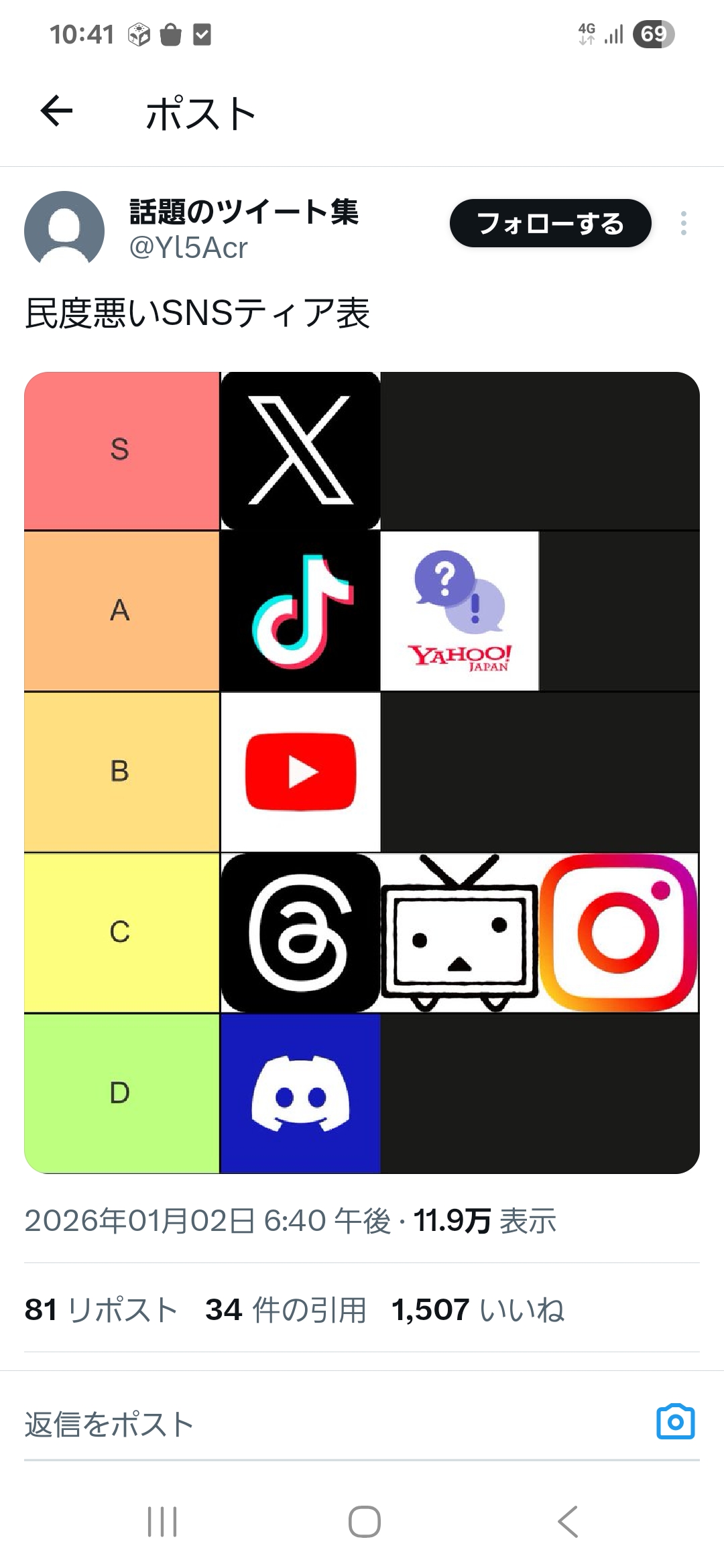Screen dimensions: 724x1568
Task: View the 34 件の引用 list
Action: [286, 1309]
